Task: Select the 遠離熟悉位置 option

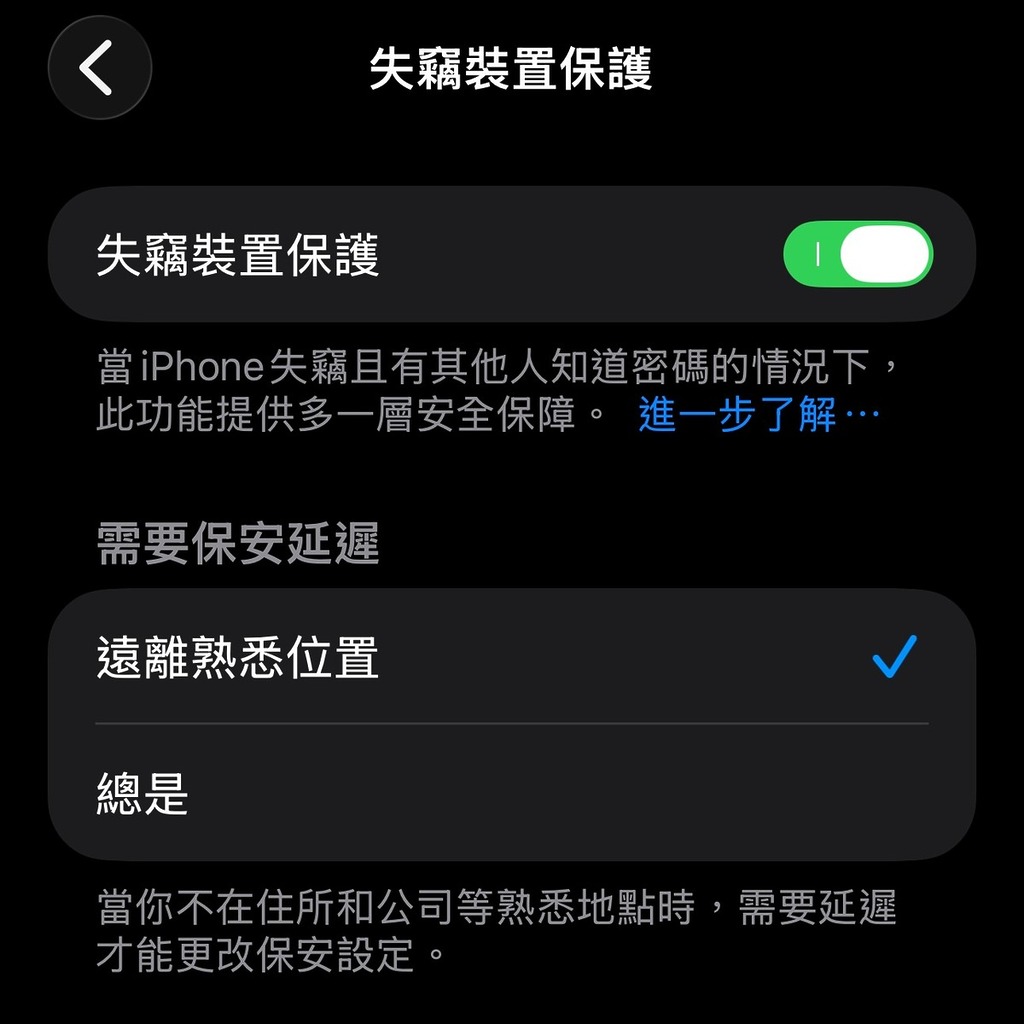Action: coord(510,658)
